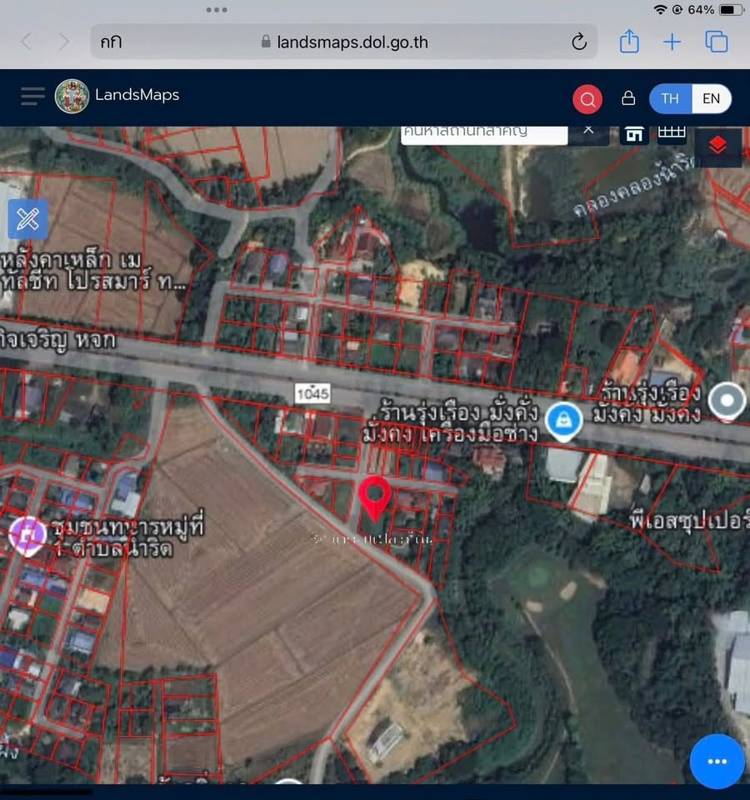Open the measurement tool on map
The image size is (750, 800).
28,220
